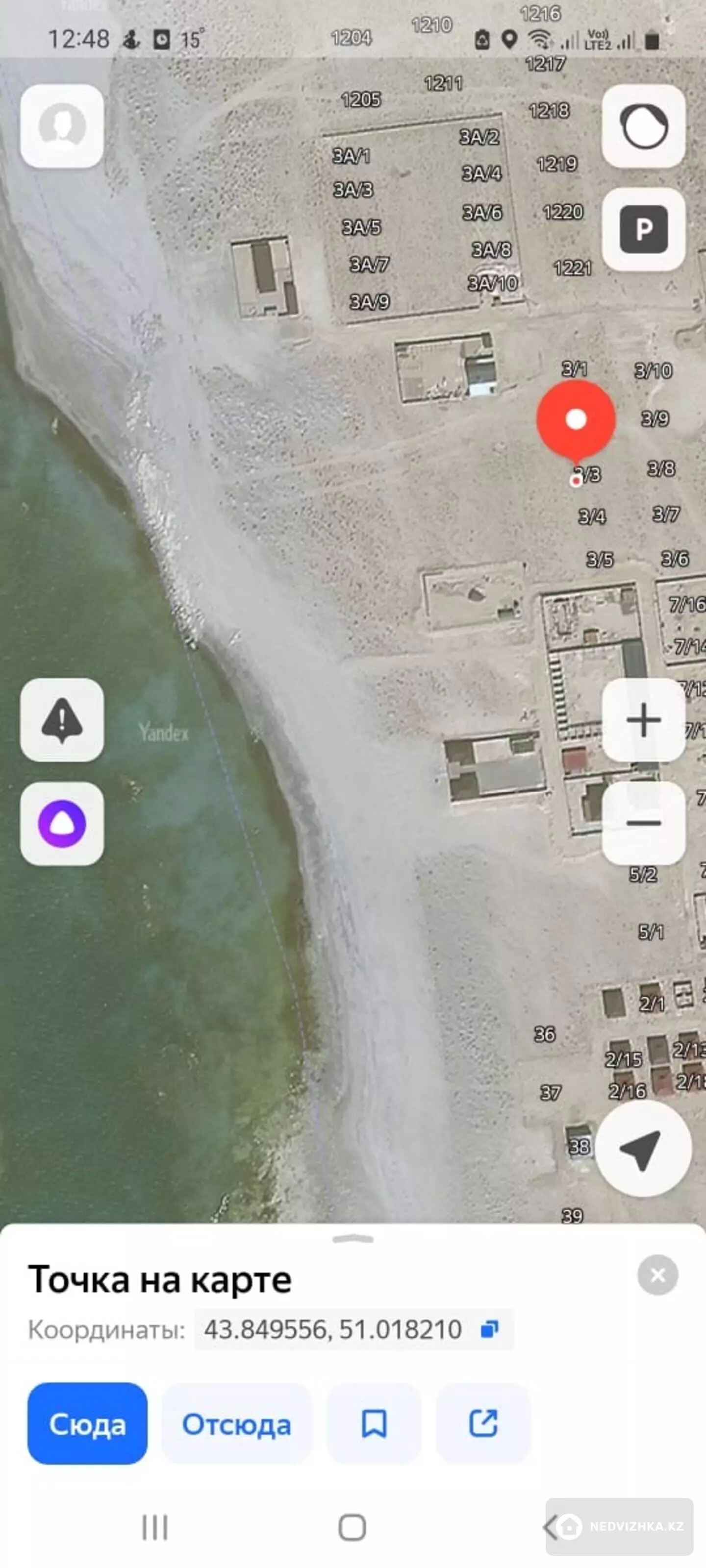The width and height of the screenshot is (706, 1568).
Task: Tap the red map pin marker
Action: (576, 419)
